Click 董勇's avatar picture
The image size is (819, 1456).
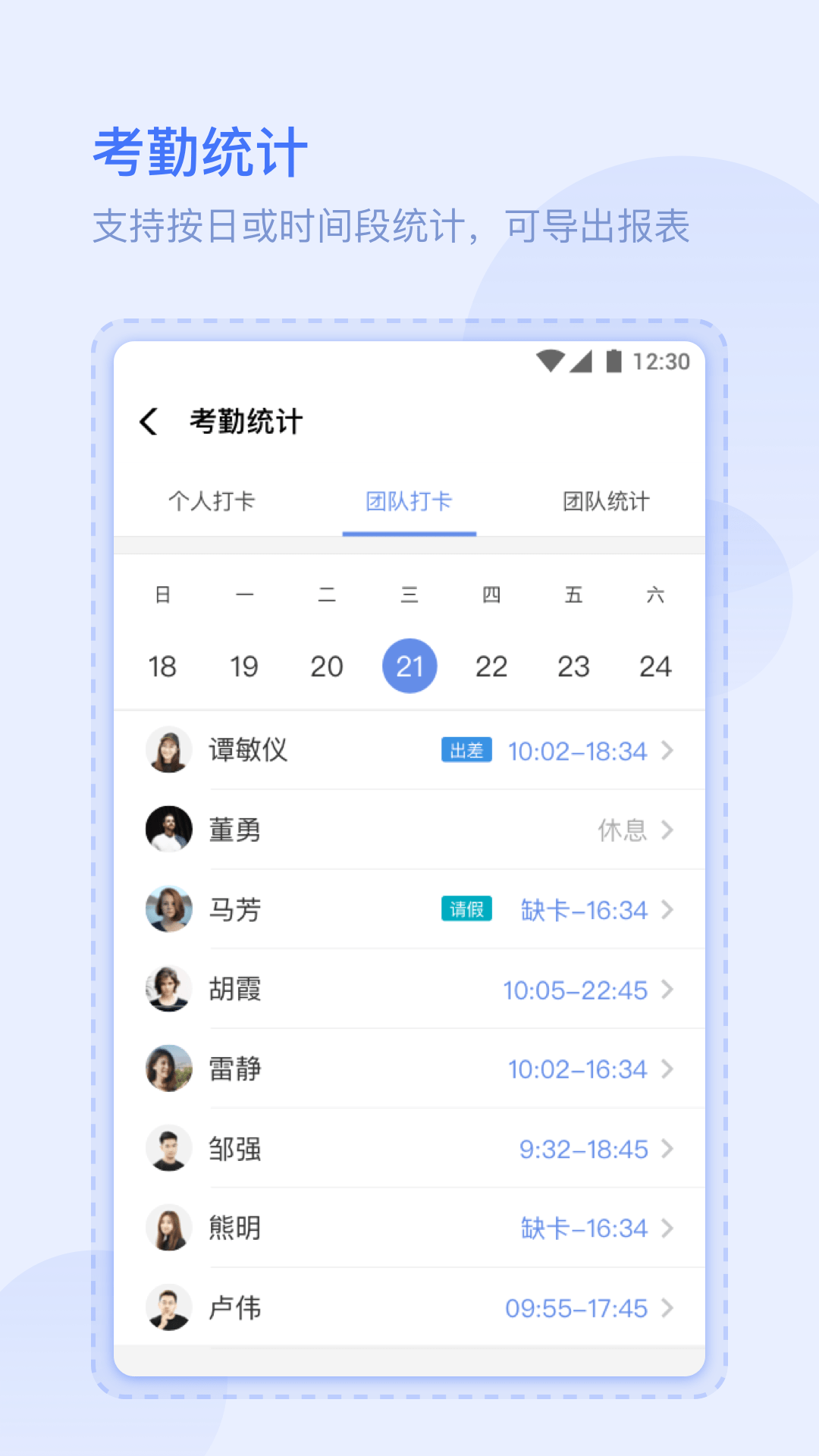[168, 830]
